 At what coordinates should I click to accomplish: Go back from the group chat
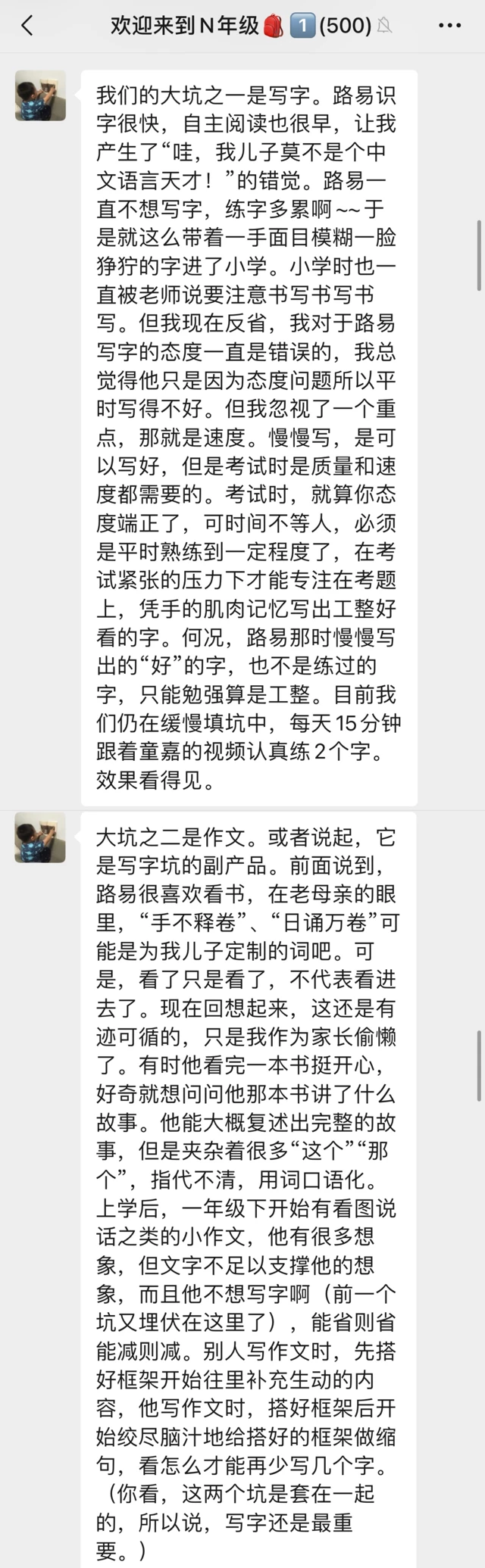[27, 26]
